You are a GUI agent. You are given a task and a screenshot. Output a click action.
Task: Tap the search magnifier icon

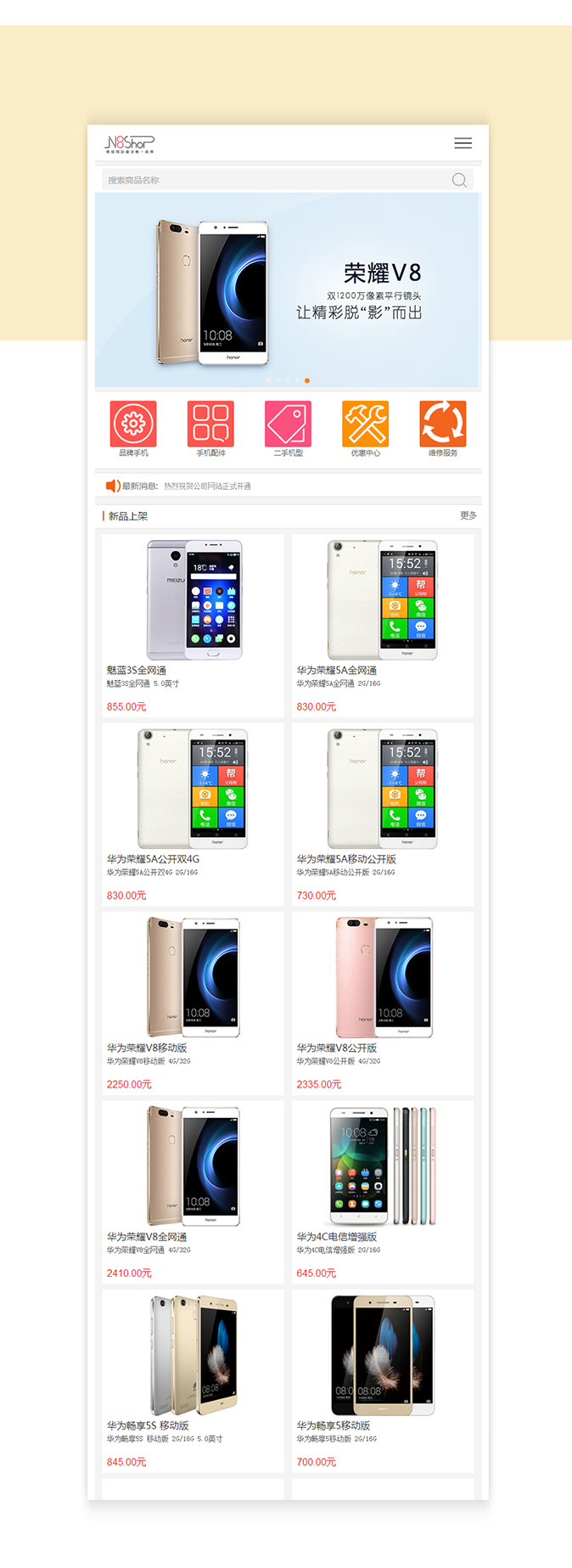(459, 180)
